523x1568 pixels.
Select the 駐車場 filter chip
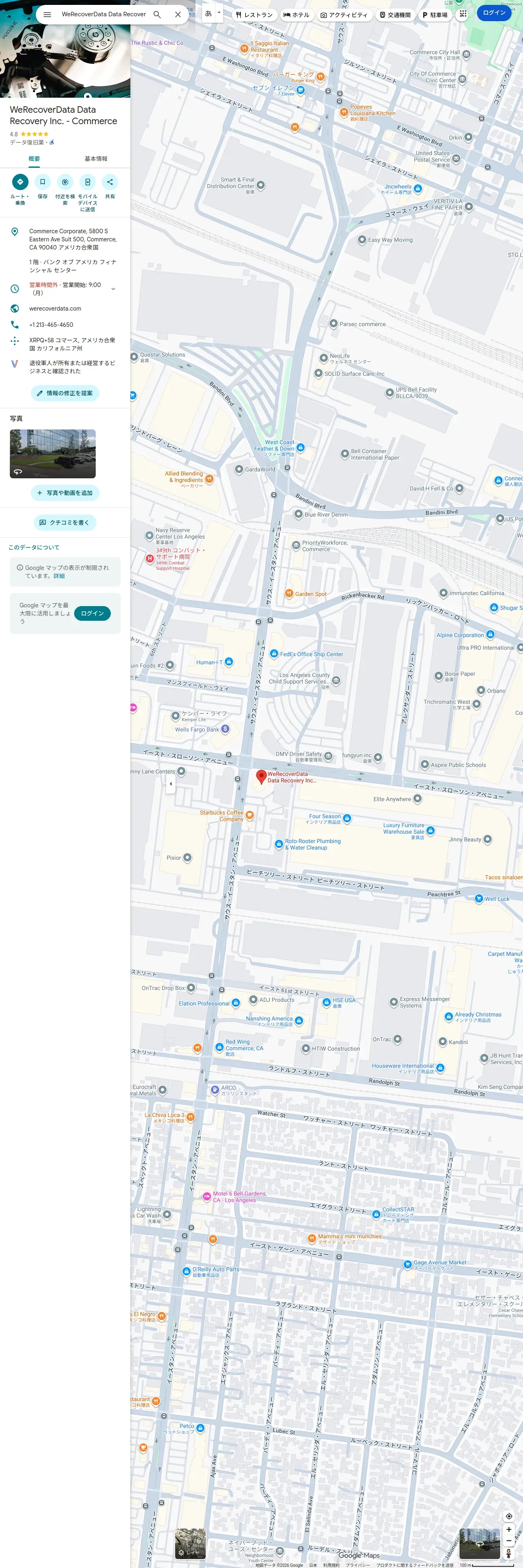coord(435,15)
